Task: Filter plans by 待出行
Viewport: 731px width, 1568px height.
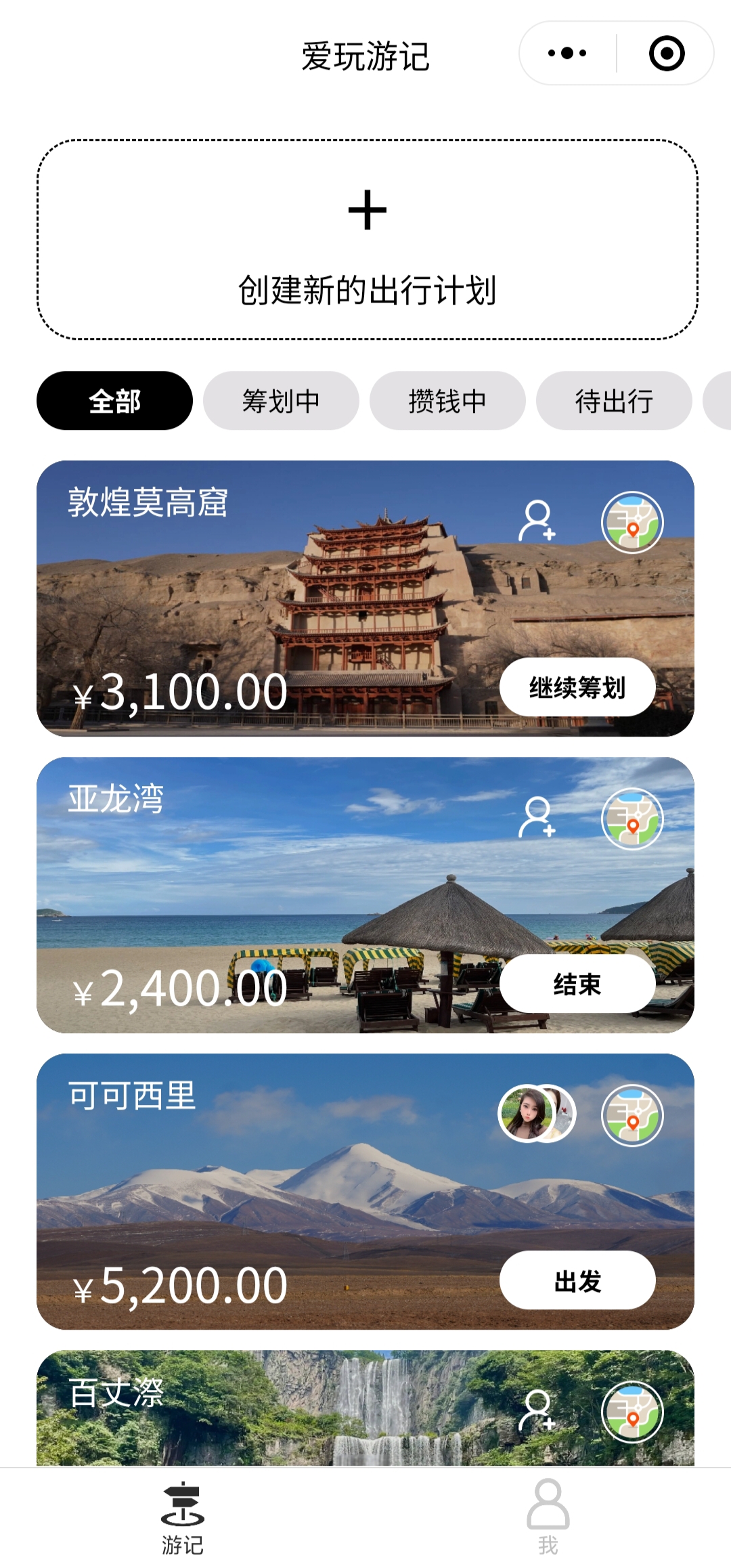Action: (614, 401)
